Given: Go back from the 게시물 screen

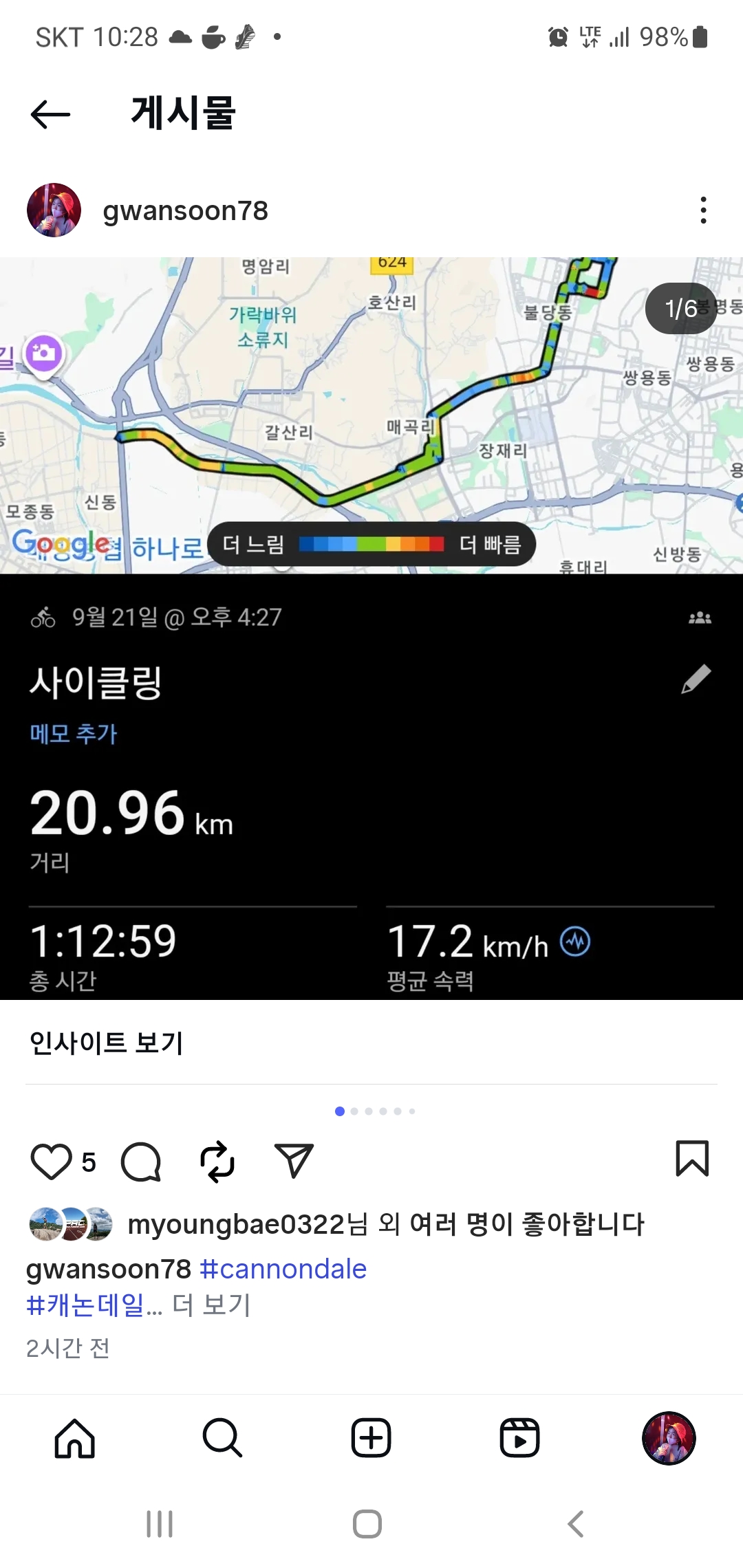Looking at the screenshot, I should [50, 114].
